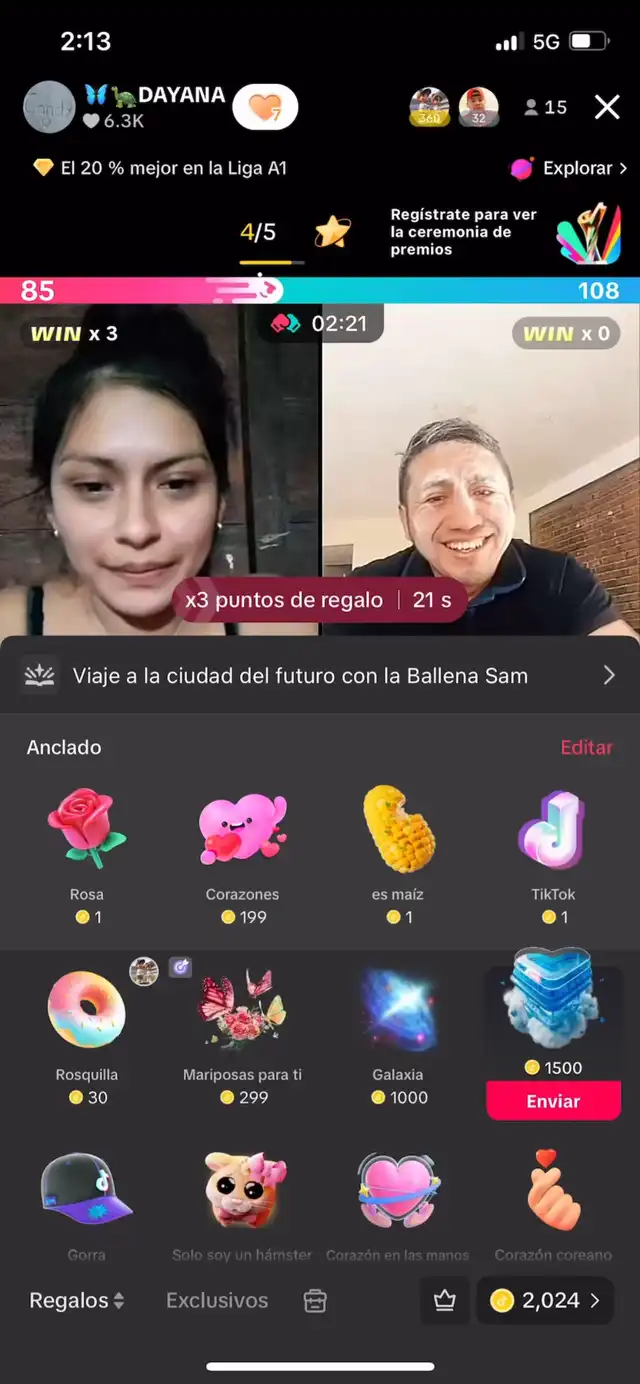Open the gift box icon beside Exclusivos
Screen dimensions: 640x1384
315,1301
